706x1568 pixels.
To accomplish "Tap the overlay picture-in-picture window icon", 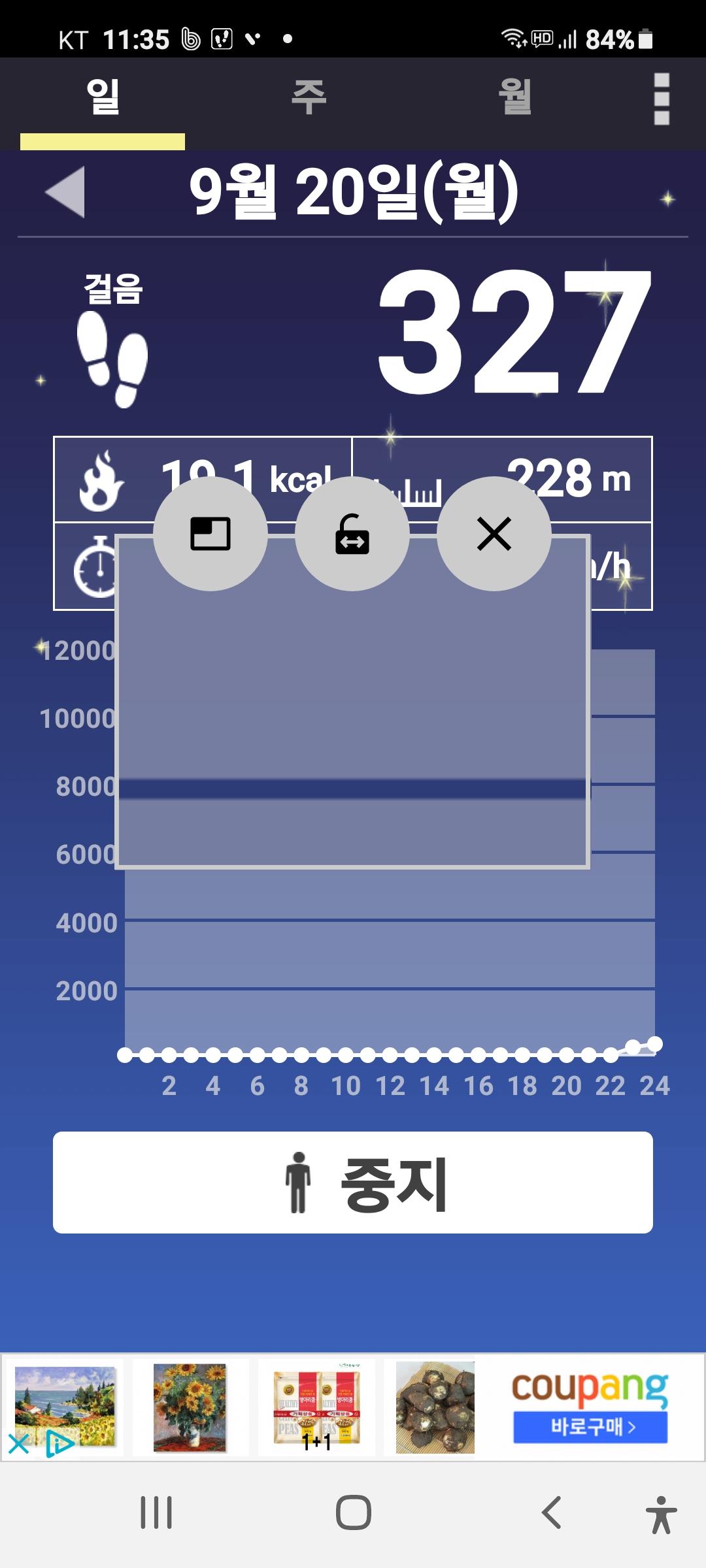I will click(x=210, y=534).
